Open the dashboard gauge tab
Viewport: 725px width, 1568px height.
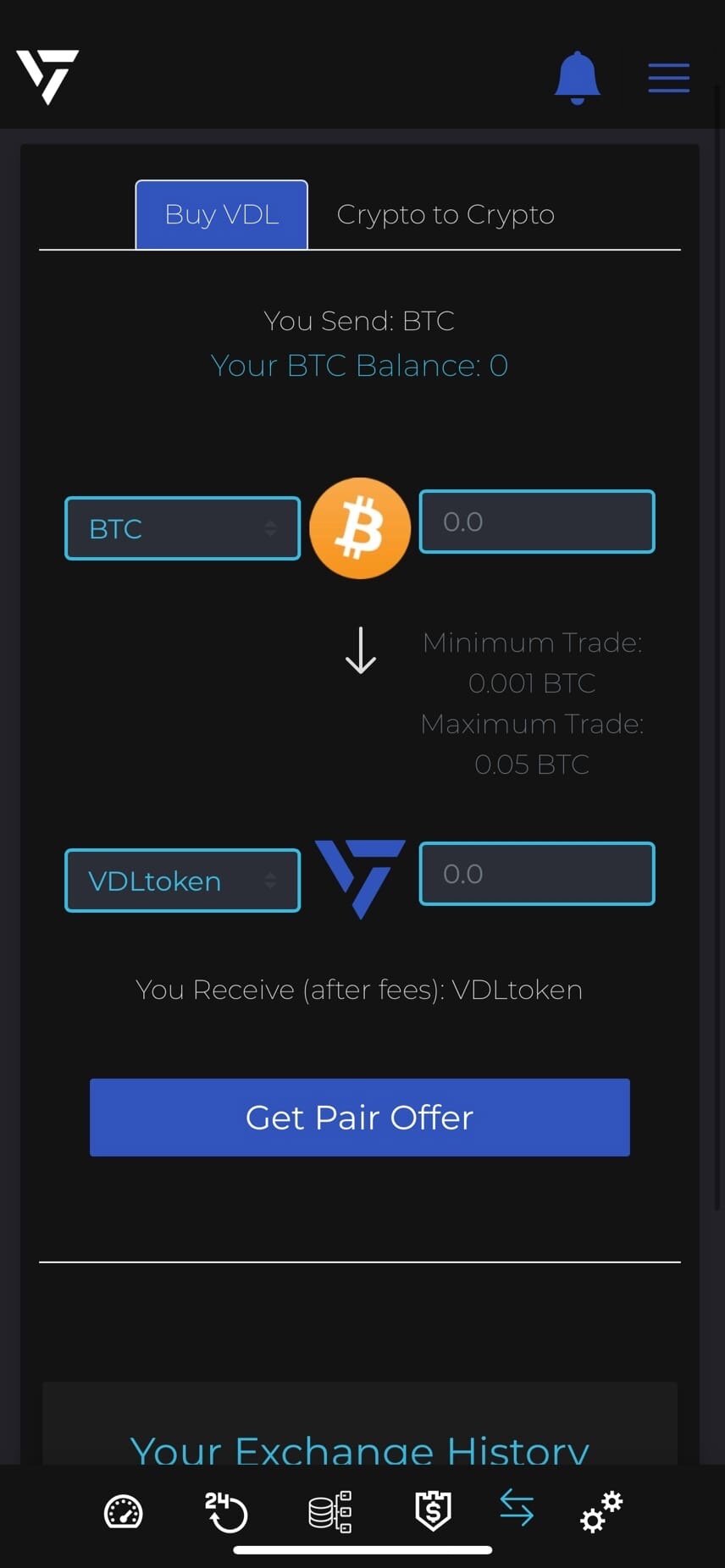coord(124,1512)
